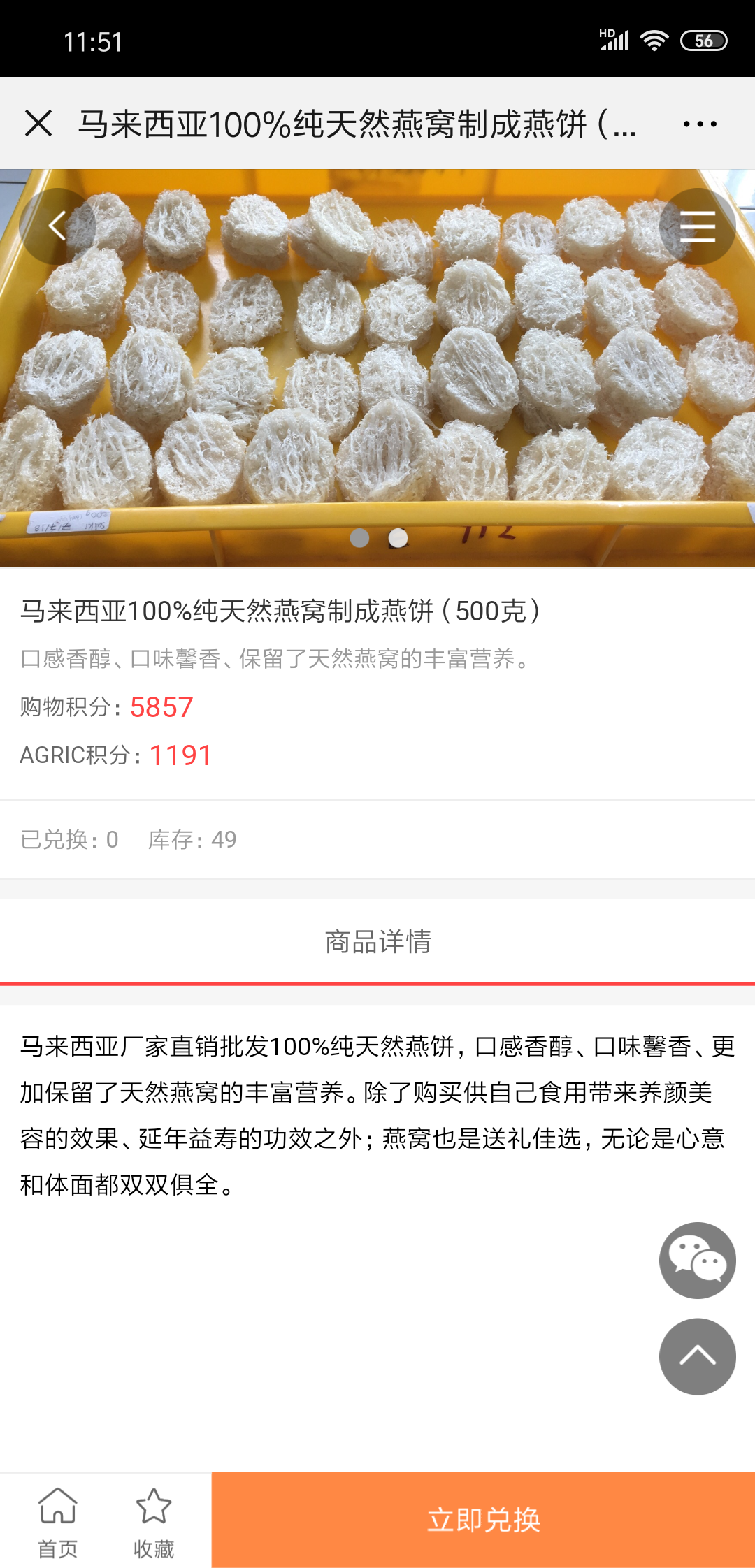Image resolution: width=755 pixels, height=1568 pixels.
Task: Tap 立即兑换 to redeem now
Action: pos(483,1520)
